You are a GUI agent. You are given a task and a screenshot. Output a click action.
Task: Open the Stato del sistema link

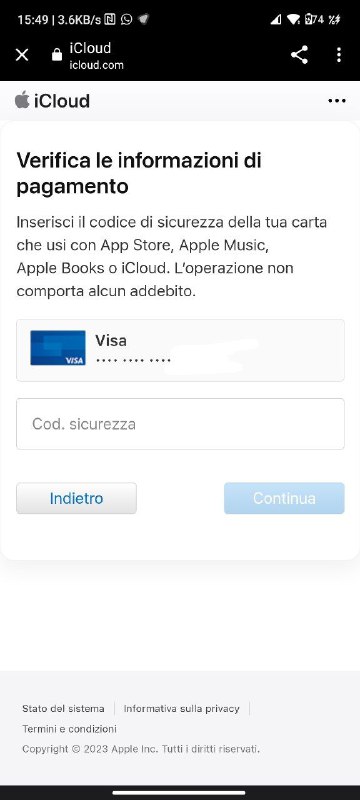pos(63,709)
